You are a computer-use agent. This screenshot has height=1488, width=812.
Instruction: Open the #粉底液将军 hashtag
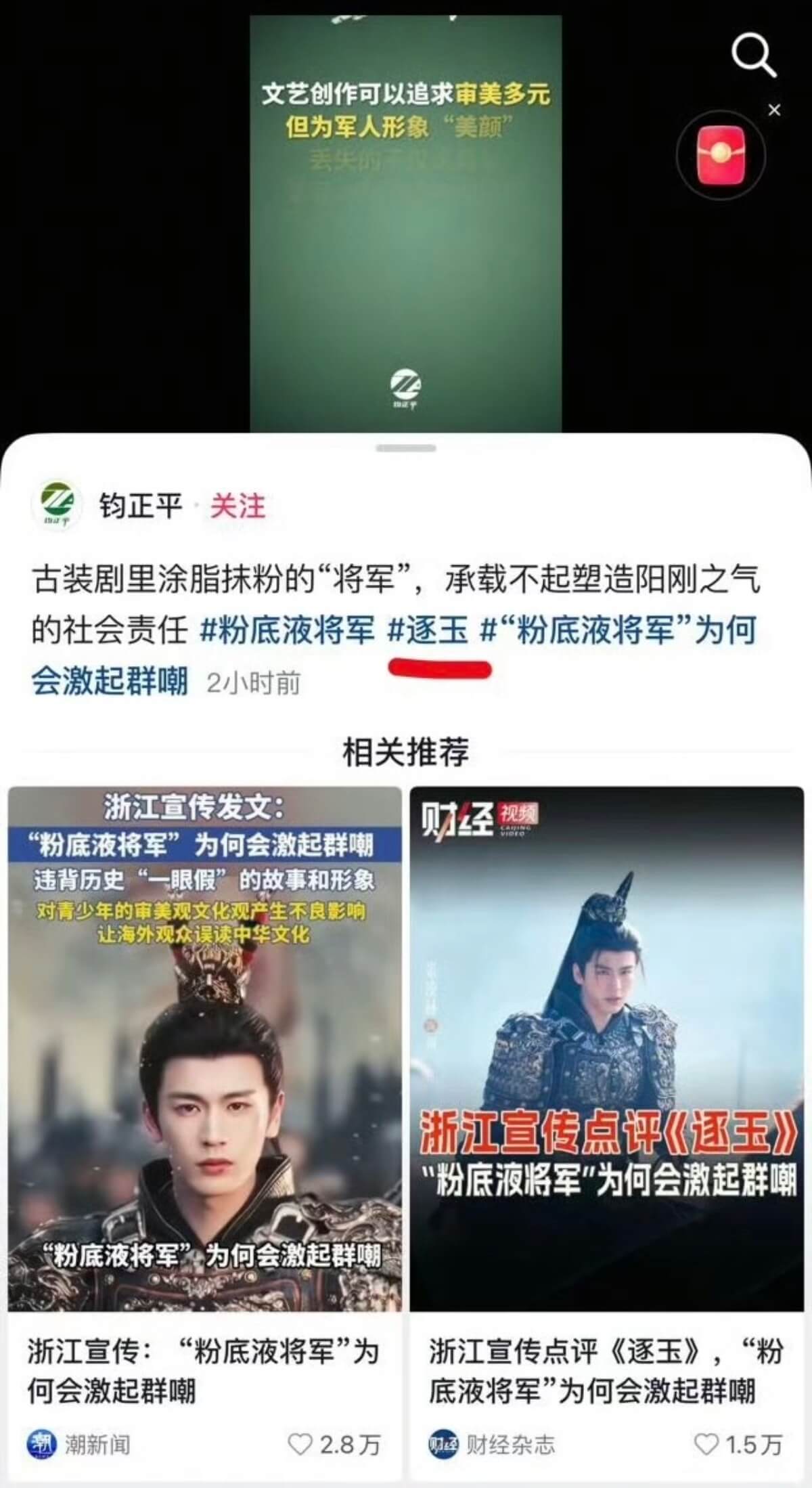(288, 631)
